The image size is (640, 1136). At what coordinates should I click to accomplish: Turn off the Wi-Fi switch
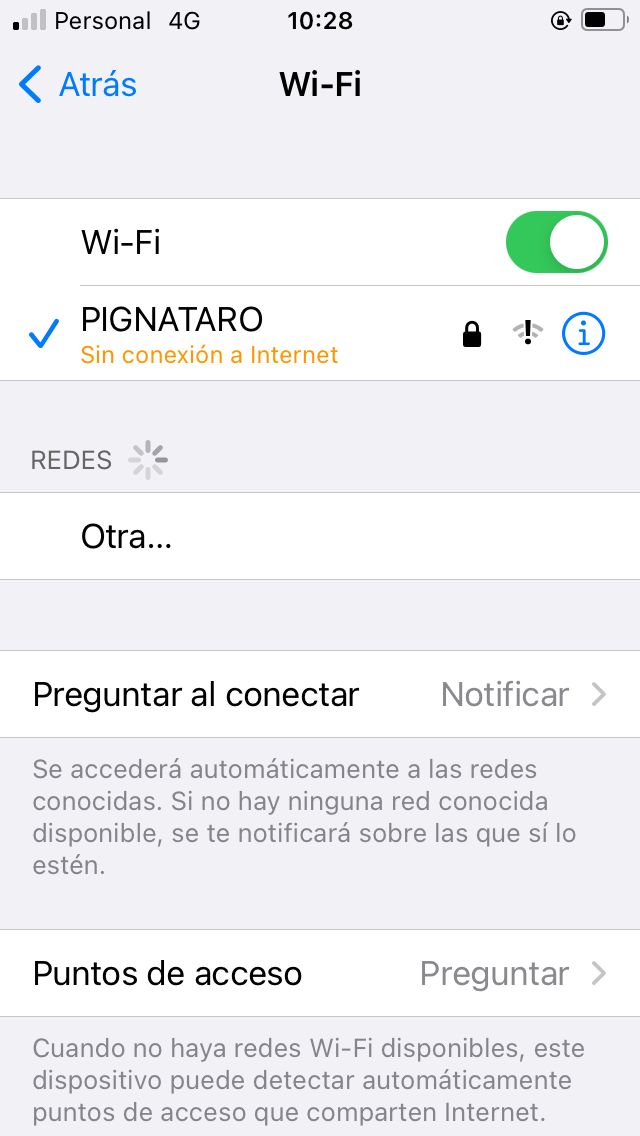tap(556, 242)
